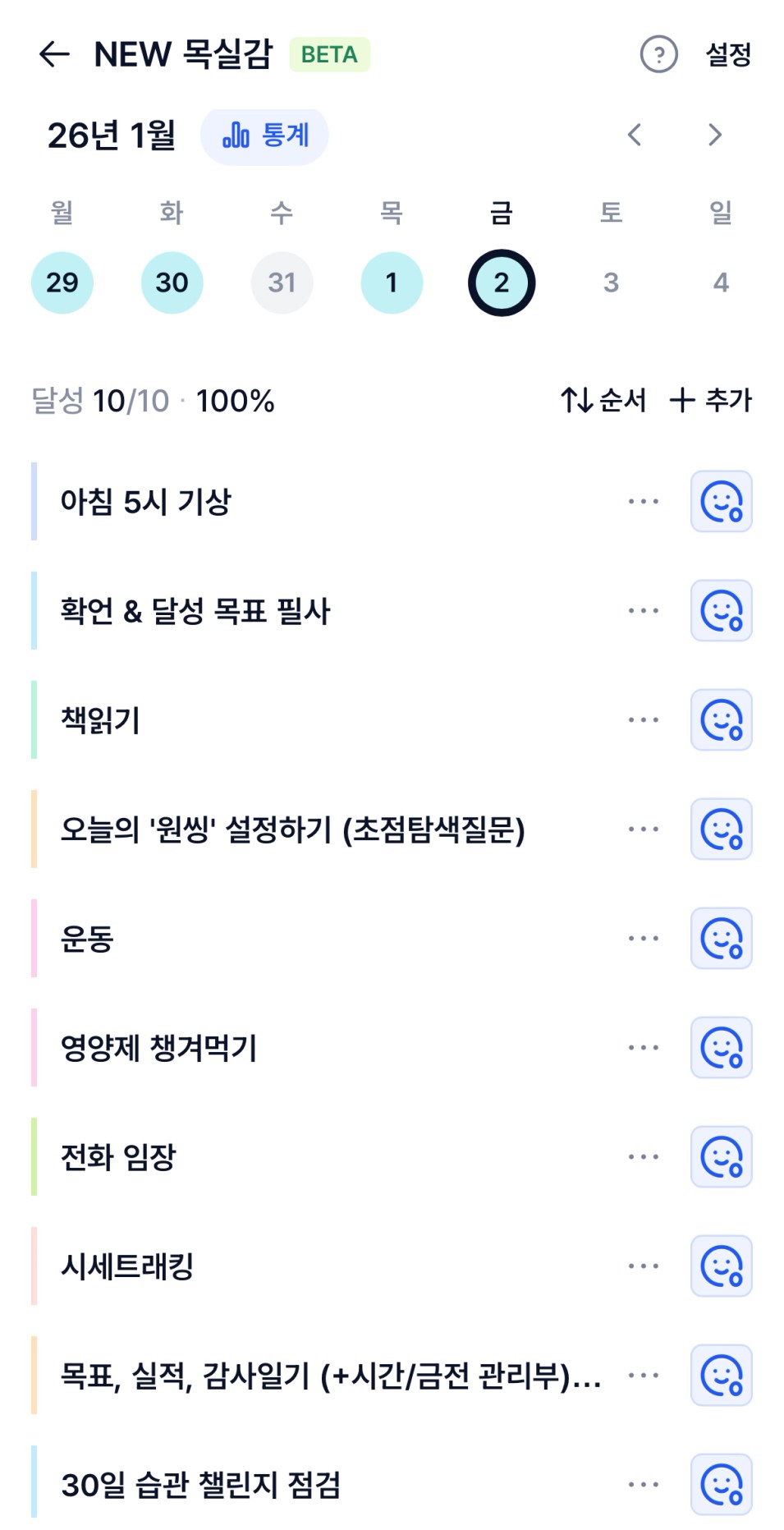Image resolution: width=784 pixels, height=1530 pixels.
Task: Add a new goal with 추가
Action: [710, 401]
